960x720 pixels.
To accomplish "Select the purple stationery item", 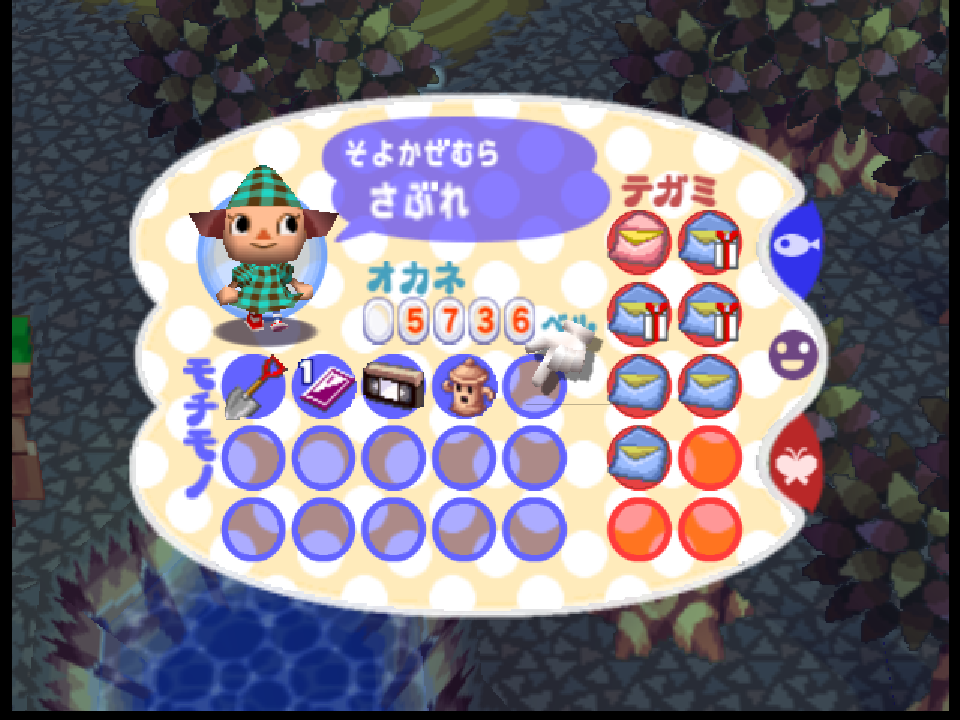I will click(325, 388).
